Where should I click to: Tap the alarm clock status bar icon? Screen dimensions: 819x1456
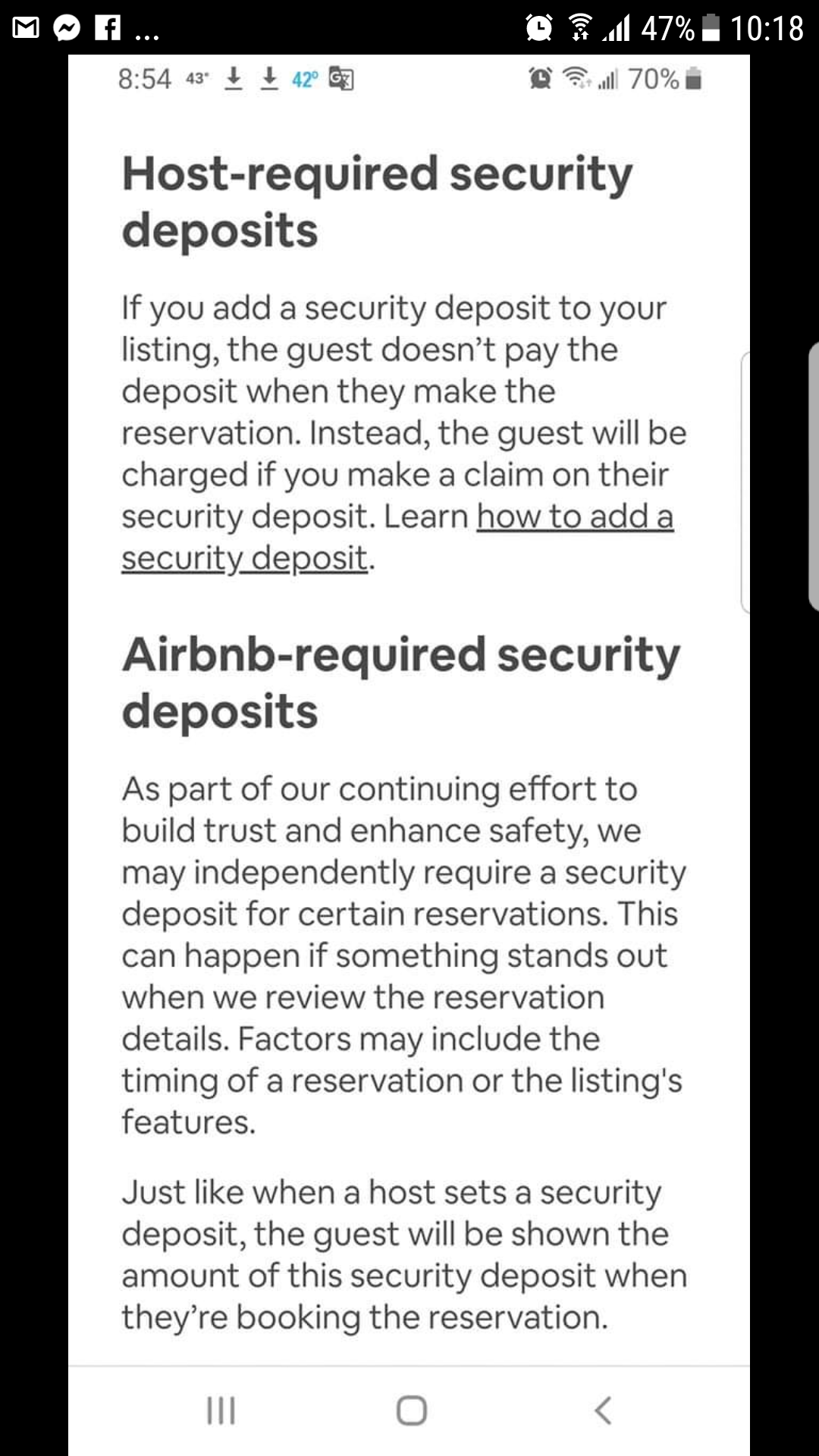[539, 28]
